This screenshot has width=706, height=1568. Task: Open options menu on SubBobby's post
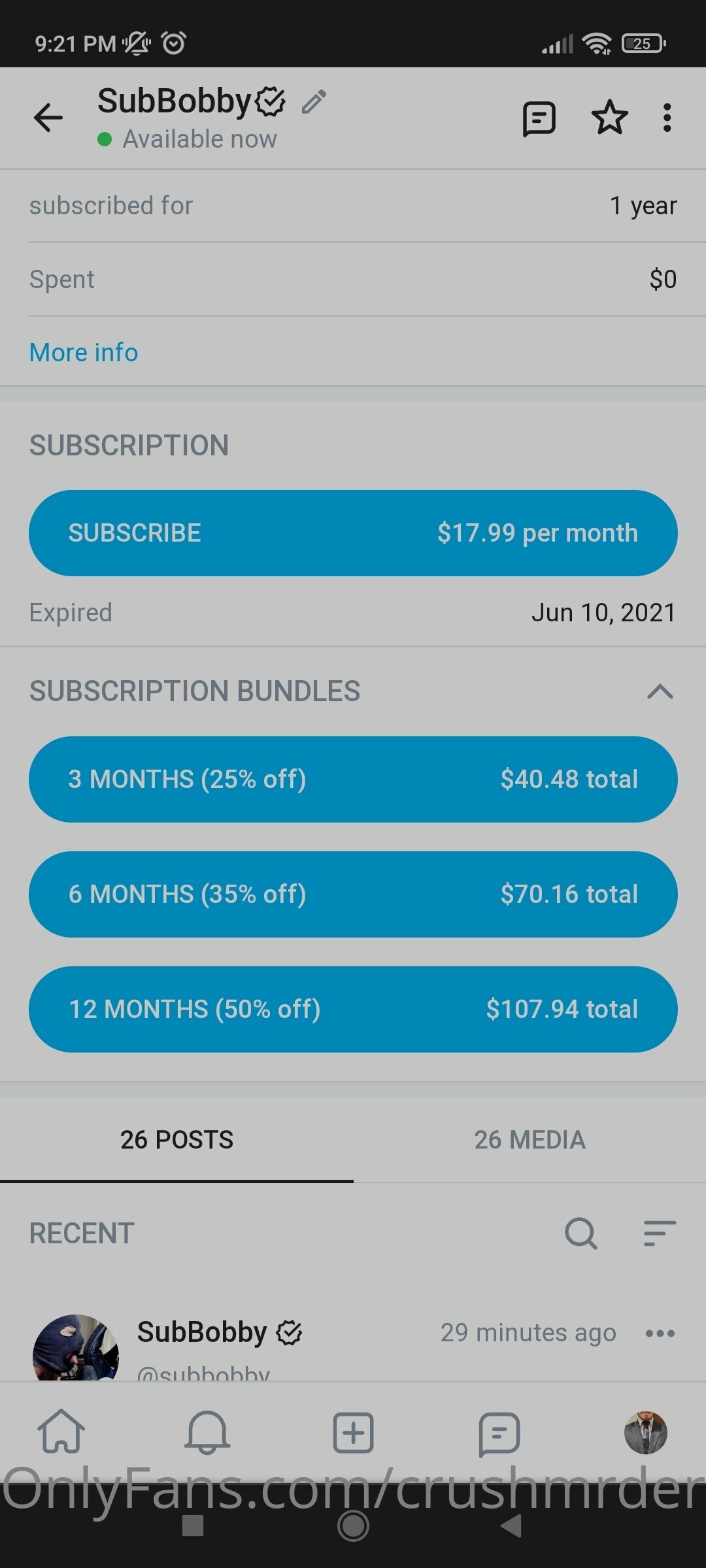click(x=660, y=1333)
